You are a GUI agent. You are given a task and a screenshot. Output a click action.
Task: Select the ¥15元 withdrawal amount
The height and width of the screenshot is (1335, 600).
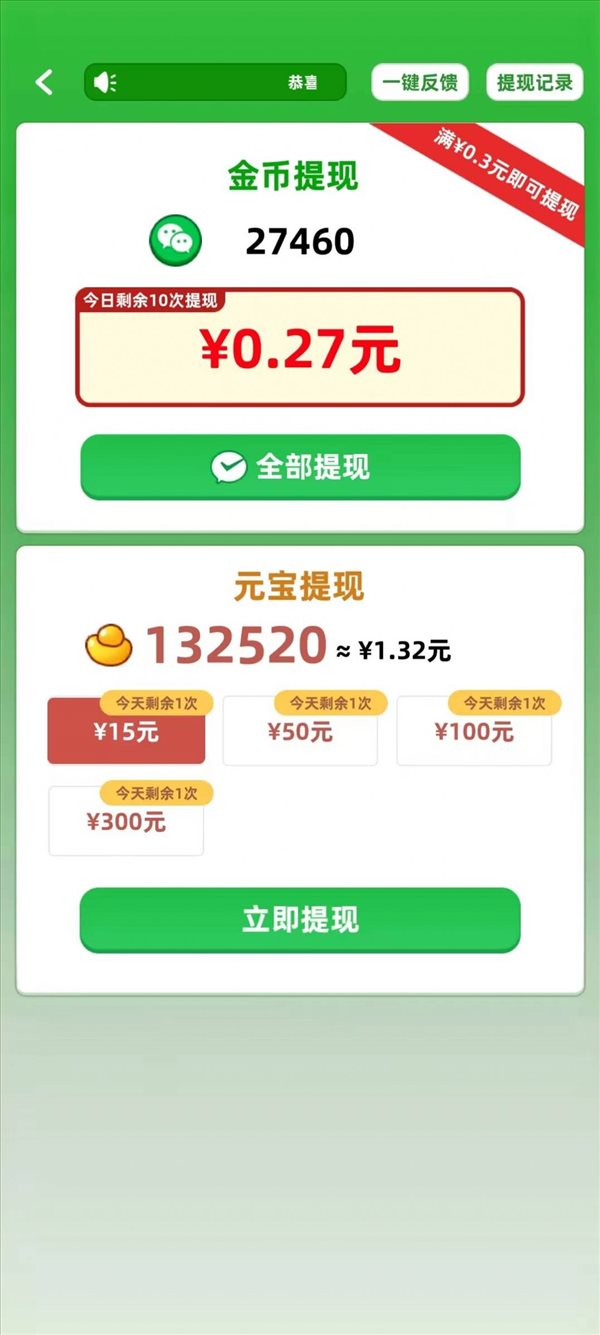(x=126, y=731)
